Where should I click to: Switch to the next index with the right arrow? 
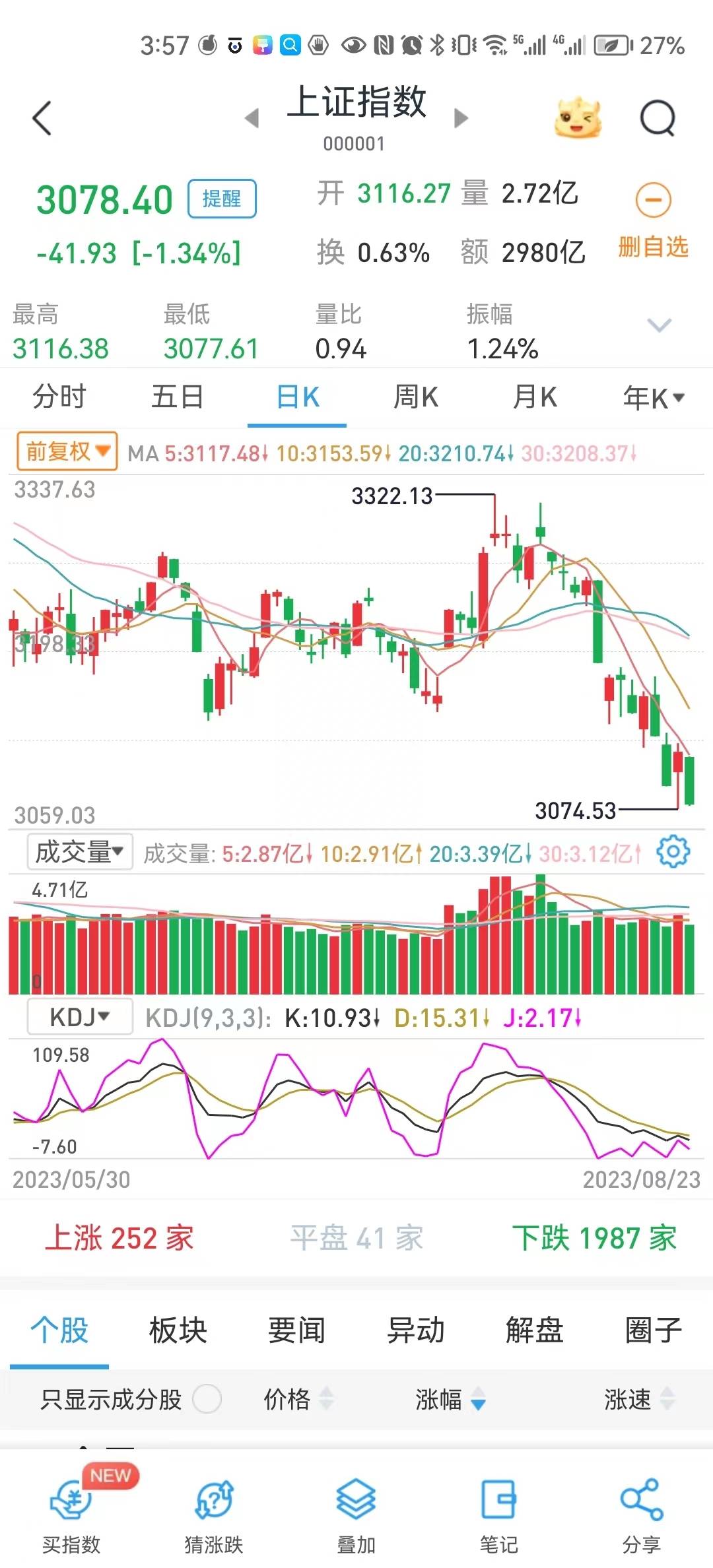[461, 118]
